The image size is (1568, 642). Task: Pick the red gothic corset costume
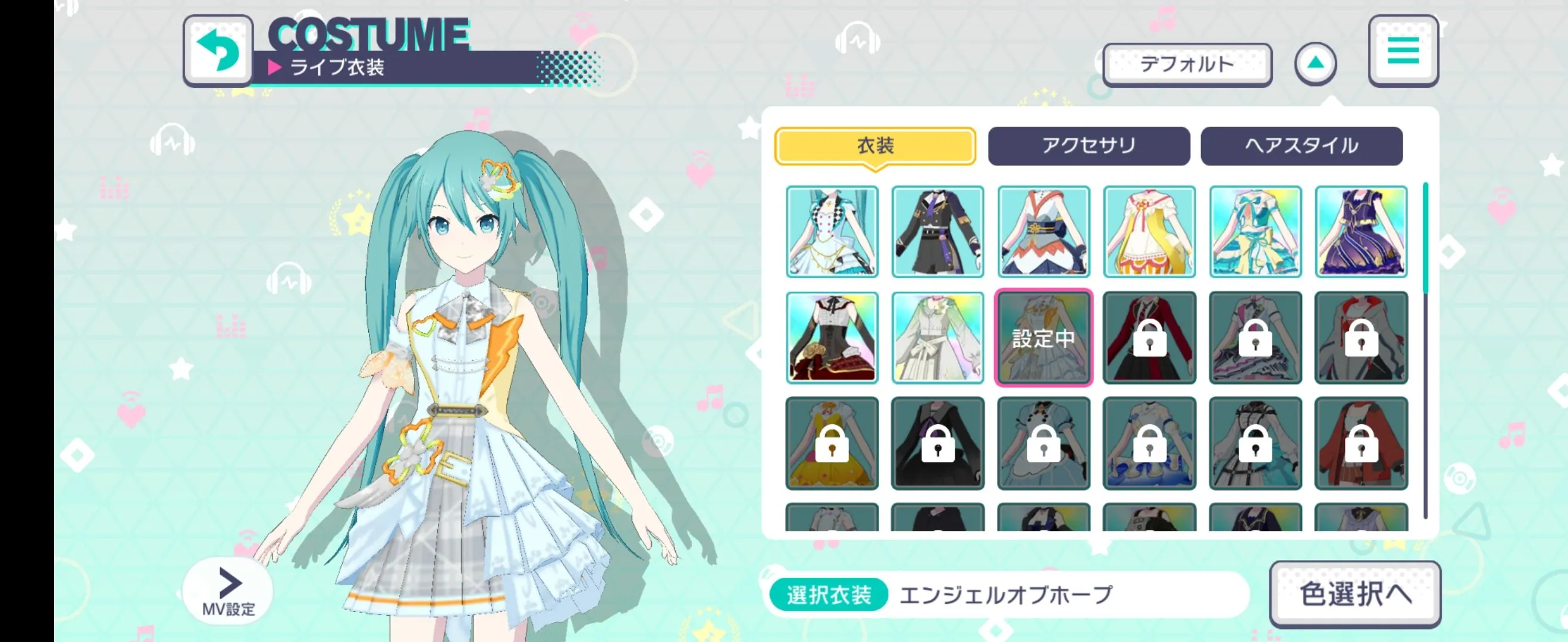coord(832,338)
